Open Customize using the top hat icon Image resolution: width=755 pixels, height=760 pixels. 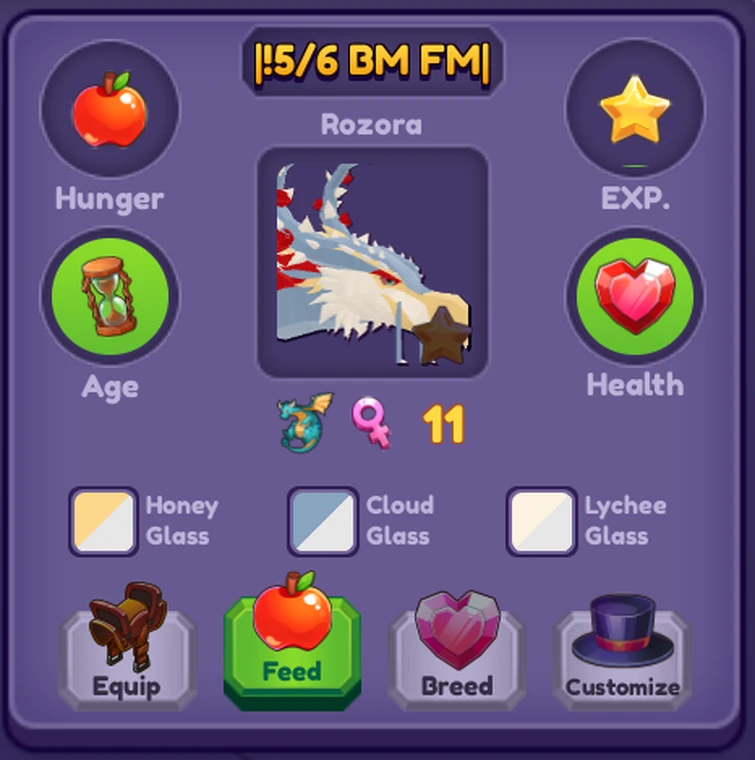click(621, 640)
